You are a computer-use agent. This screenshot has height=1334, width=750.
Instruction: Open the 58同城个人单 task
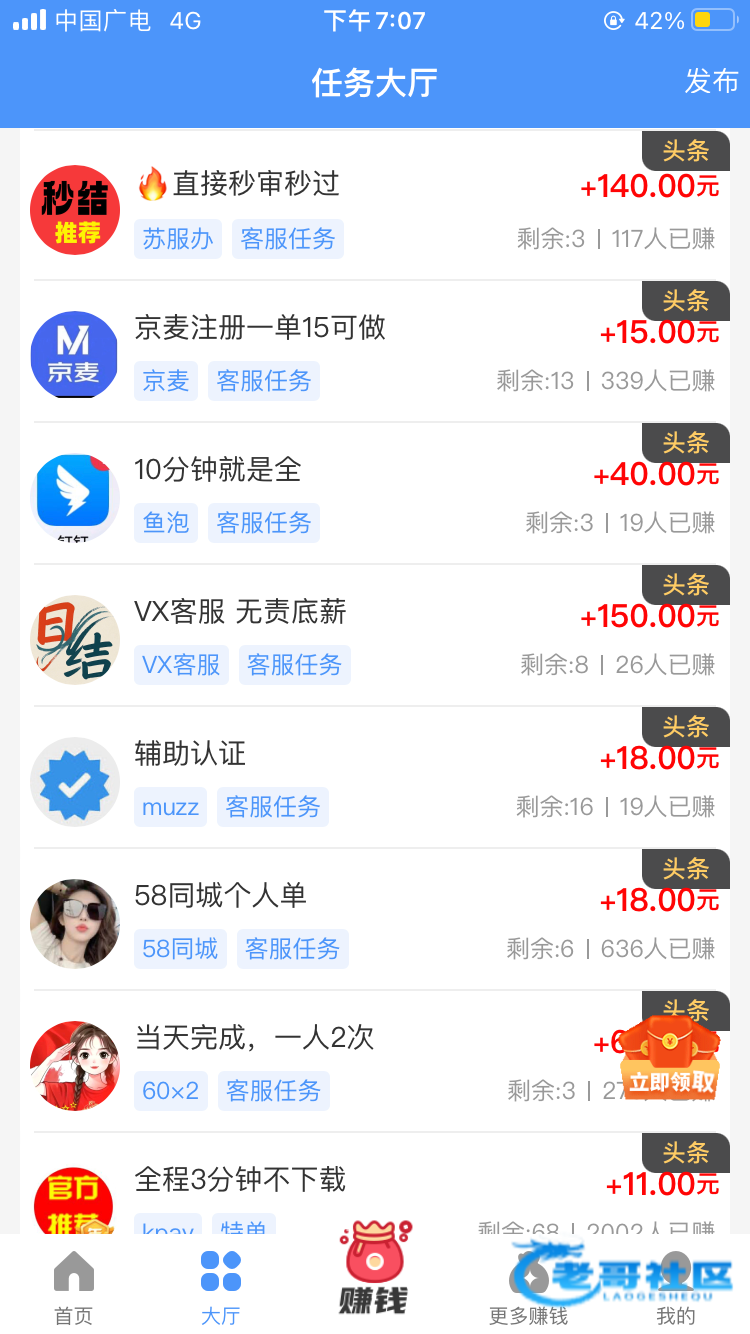coord(220,896)
